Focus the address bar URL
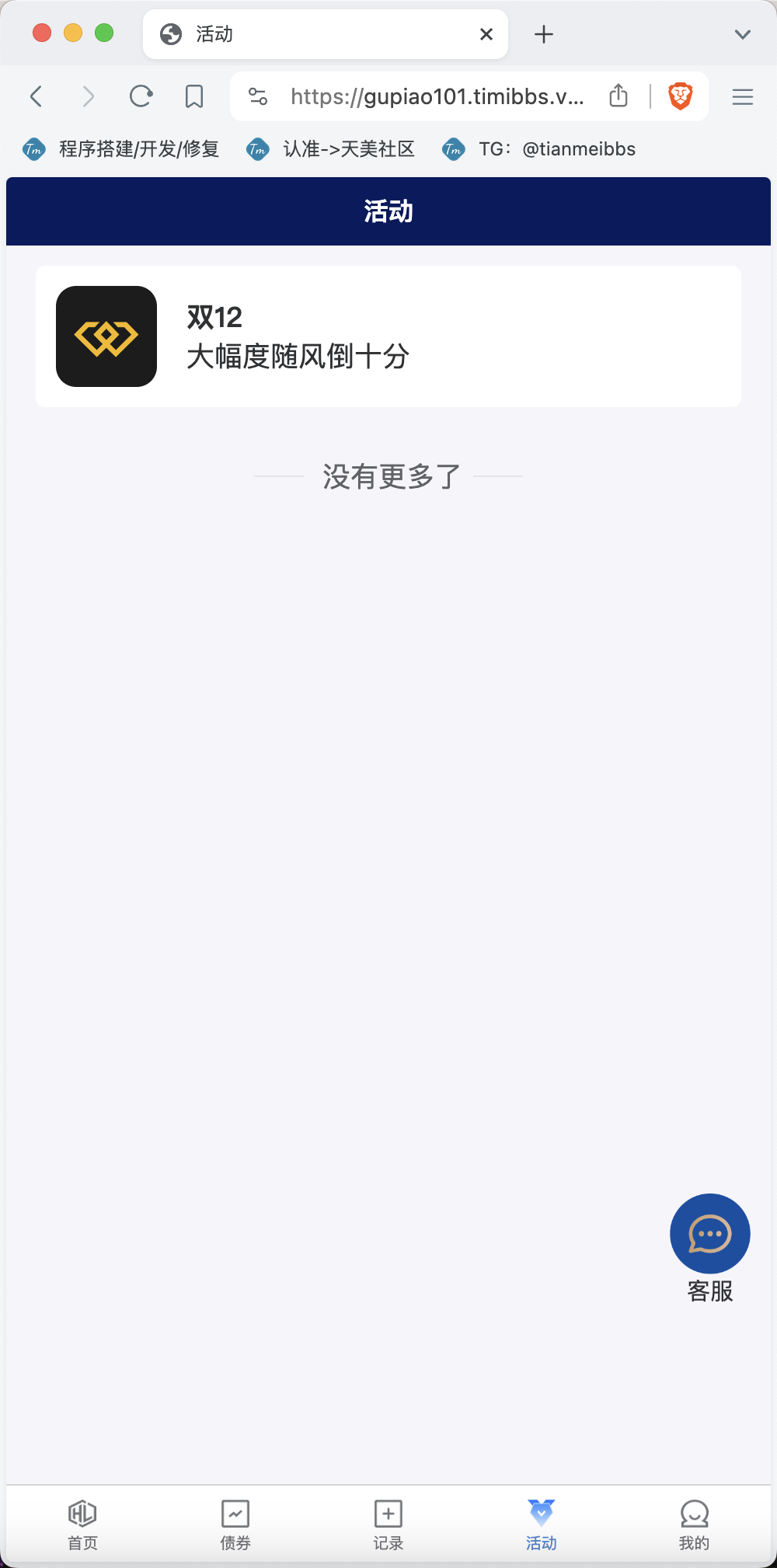Viewport: 777px width, 1568px height. [437, 96]
